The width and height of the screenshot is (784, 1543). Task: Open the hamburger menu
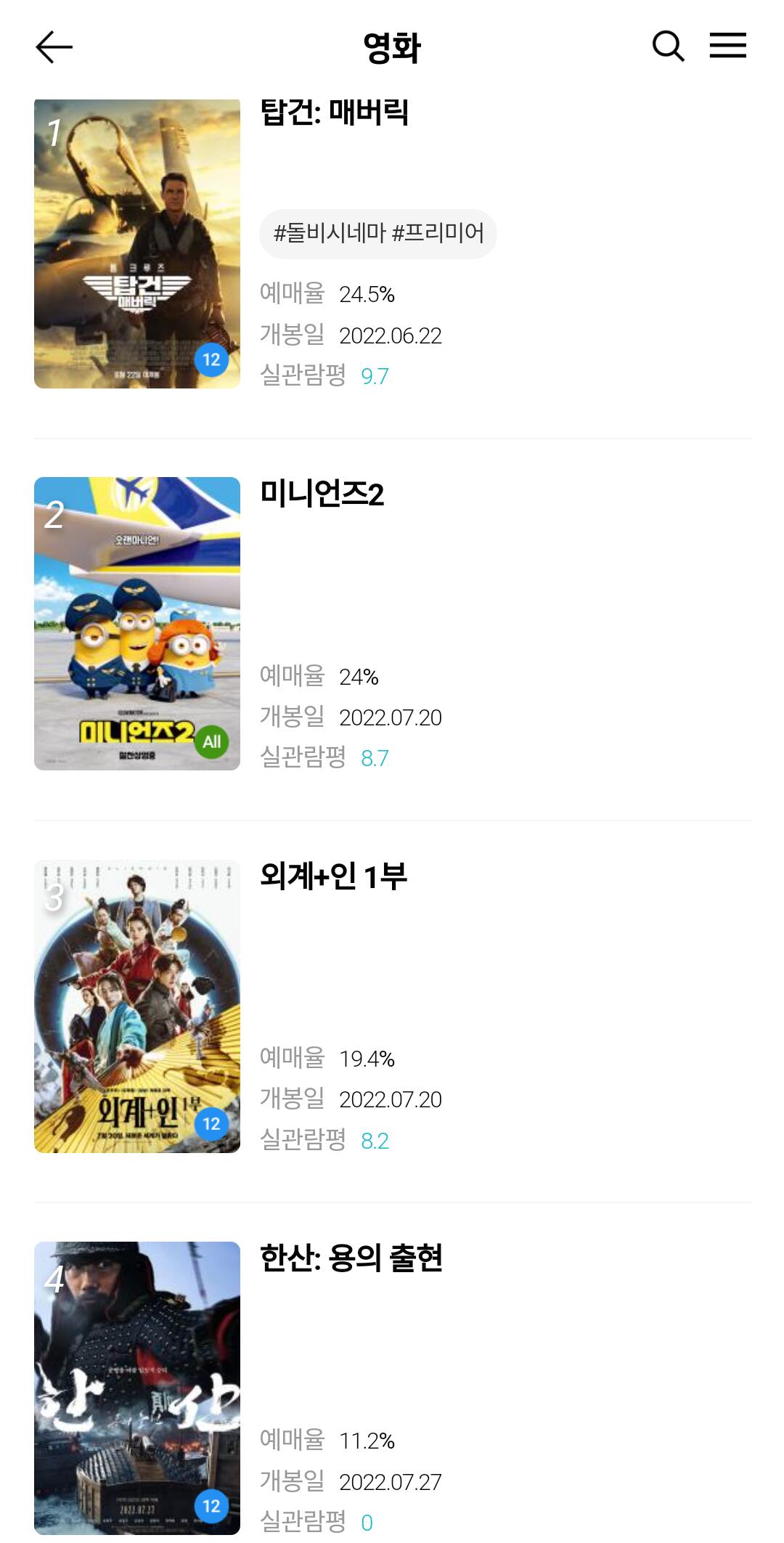tap(727, 46)
